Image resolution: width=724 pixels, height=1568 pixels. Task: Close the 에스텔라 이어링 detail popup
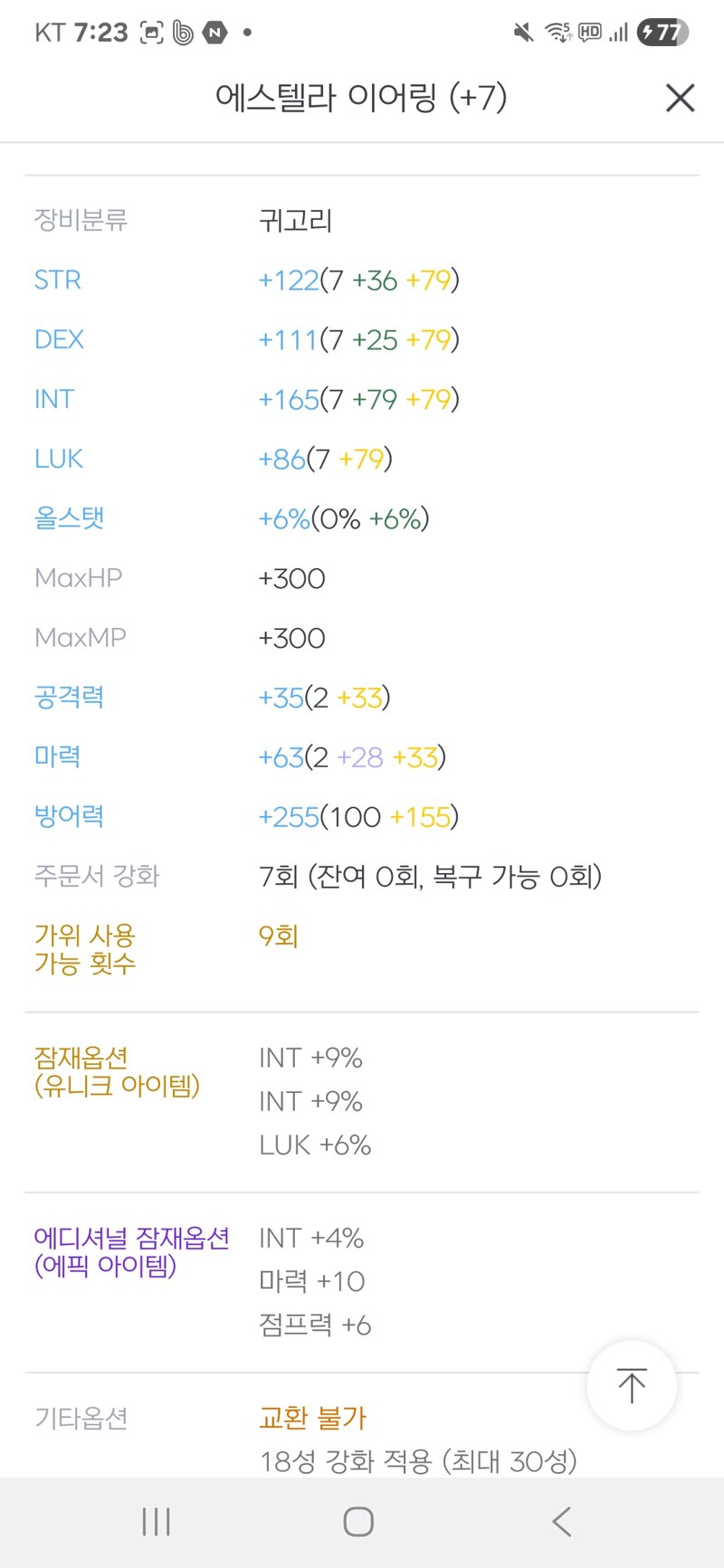[x=680, y=98]
